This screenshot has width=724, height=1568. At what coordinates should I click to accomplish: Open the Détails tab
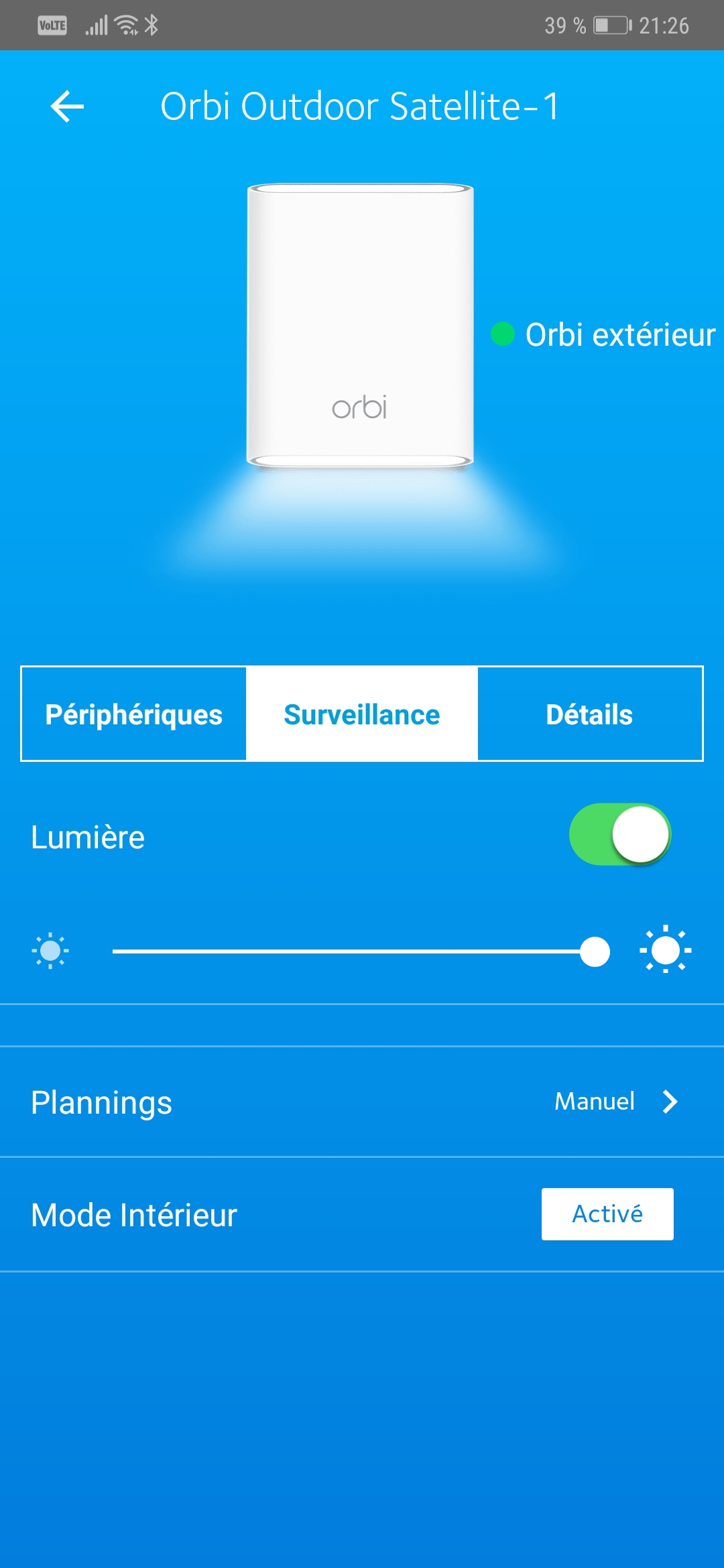coord(590,714)
